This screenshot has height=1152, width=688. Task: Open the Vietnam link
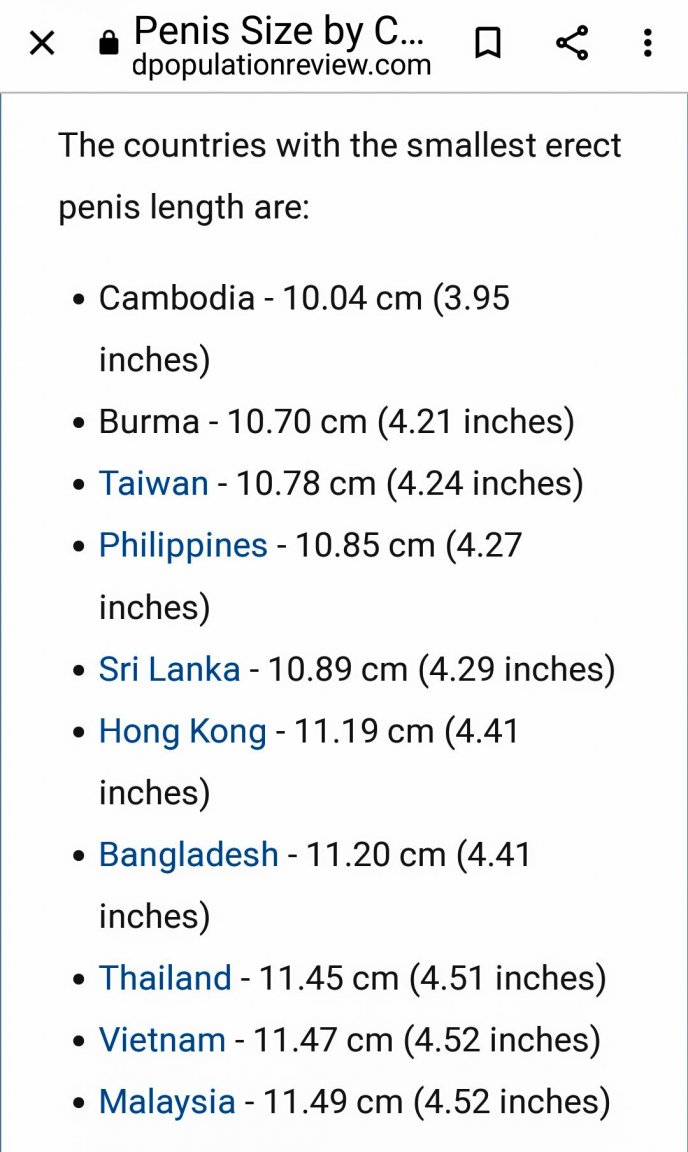[x=162, y=1040]
